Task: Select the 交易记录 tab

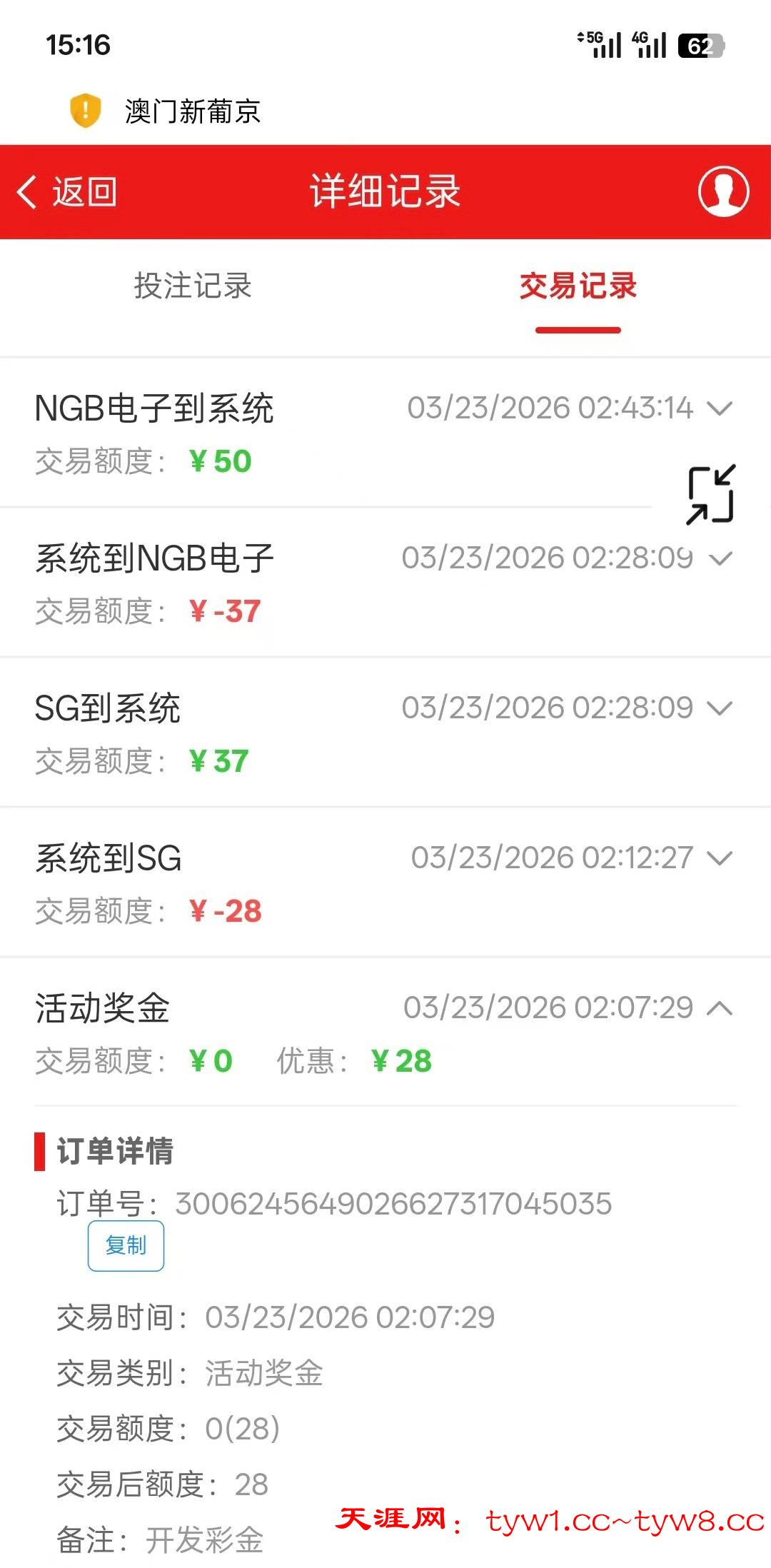Action: pos(578,286)
